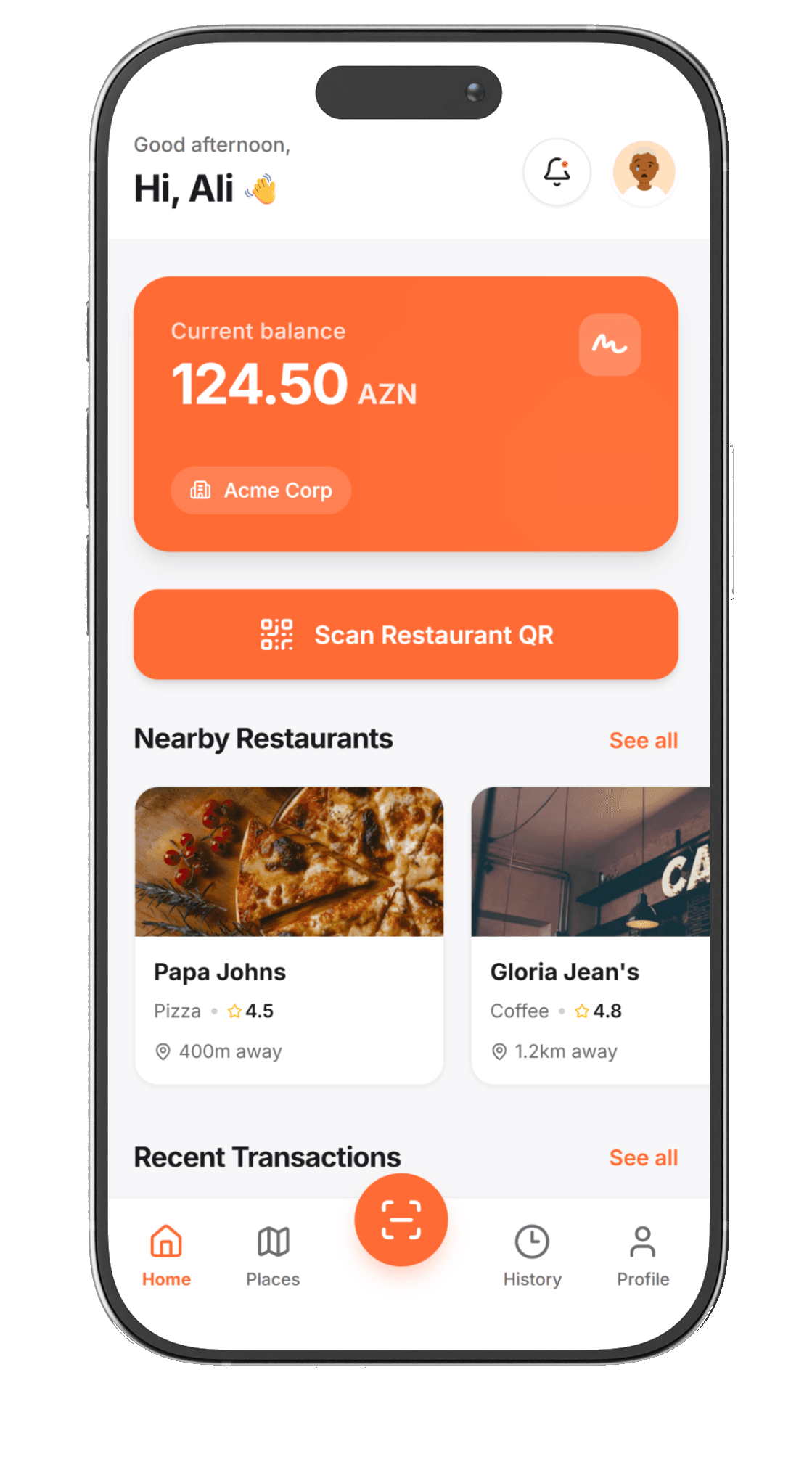
Task: Switch to the History tab
Action: point(532,1256)
